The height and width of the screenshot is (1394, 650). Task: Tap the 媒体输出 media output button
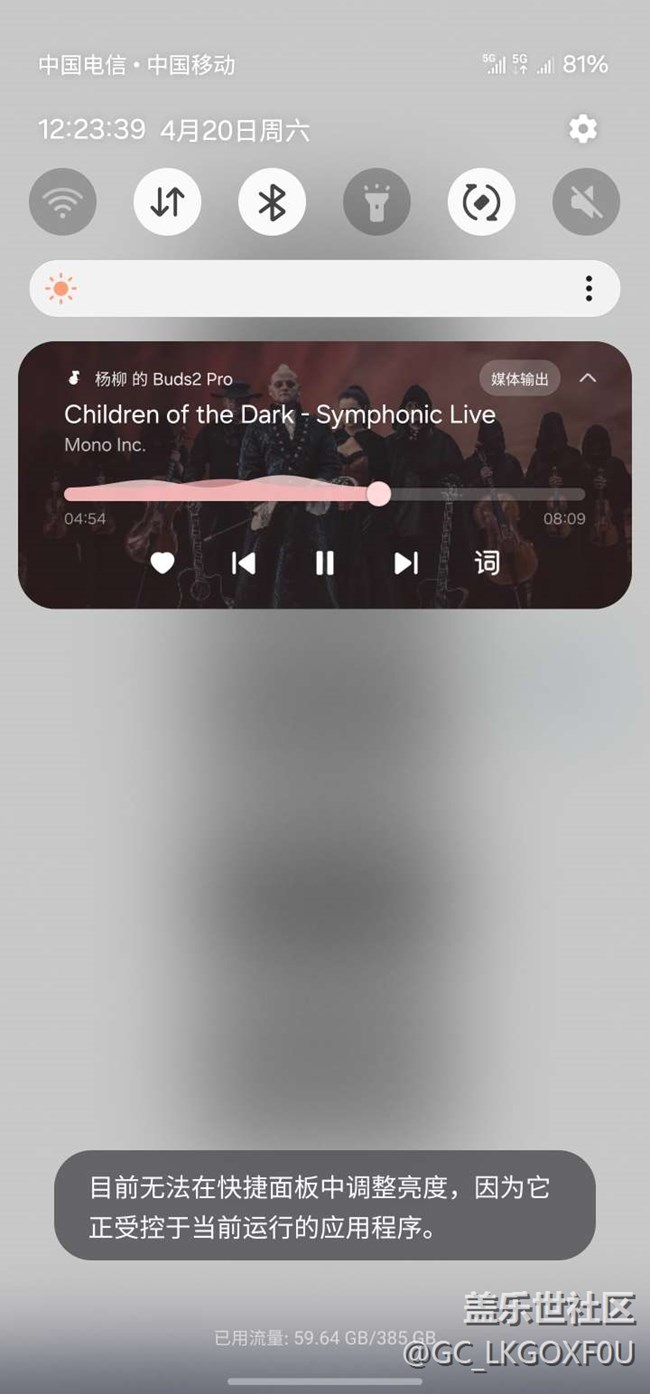click(519, 379)
